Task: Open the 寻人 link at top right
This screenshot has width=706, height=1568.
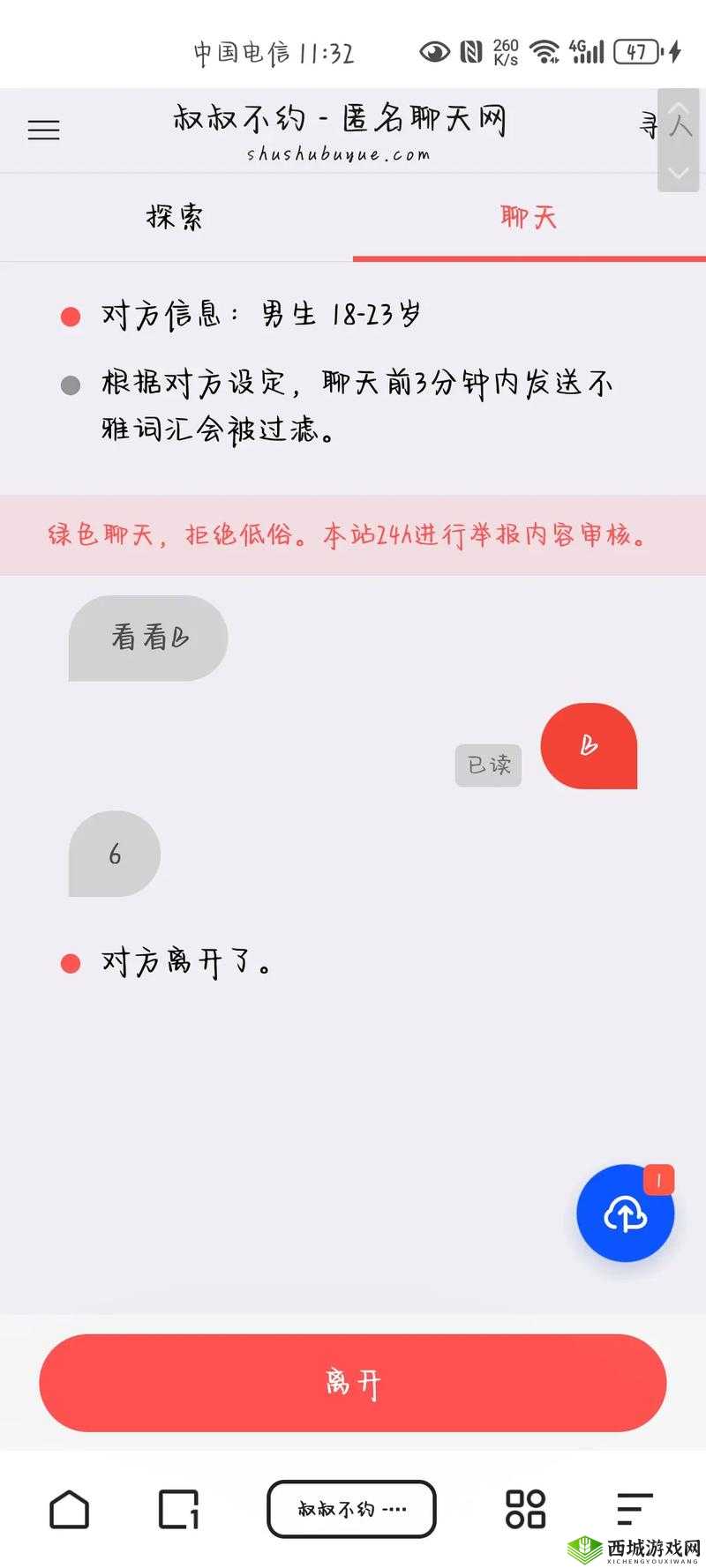Action: point(655,125)
